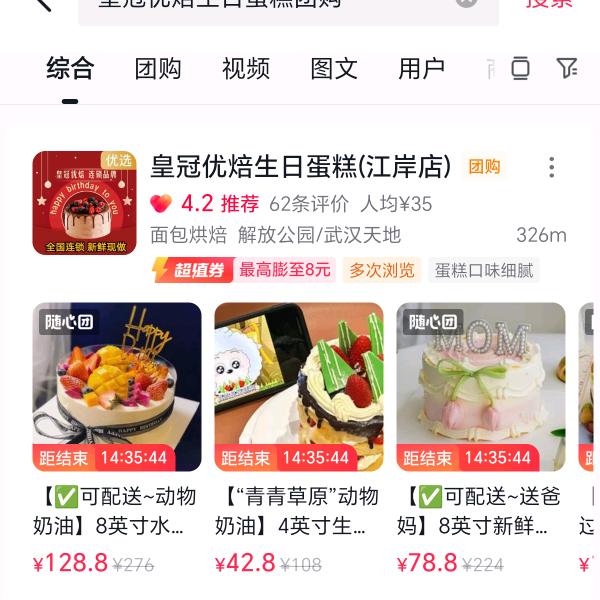Open the filter funnel icon
Viewport: 600px width, 600px height.
(567, 69)
